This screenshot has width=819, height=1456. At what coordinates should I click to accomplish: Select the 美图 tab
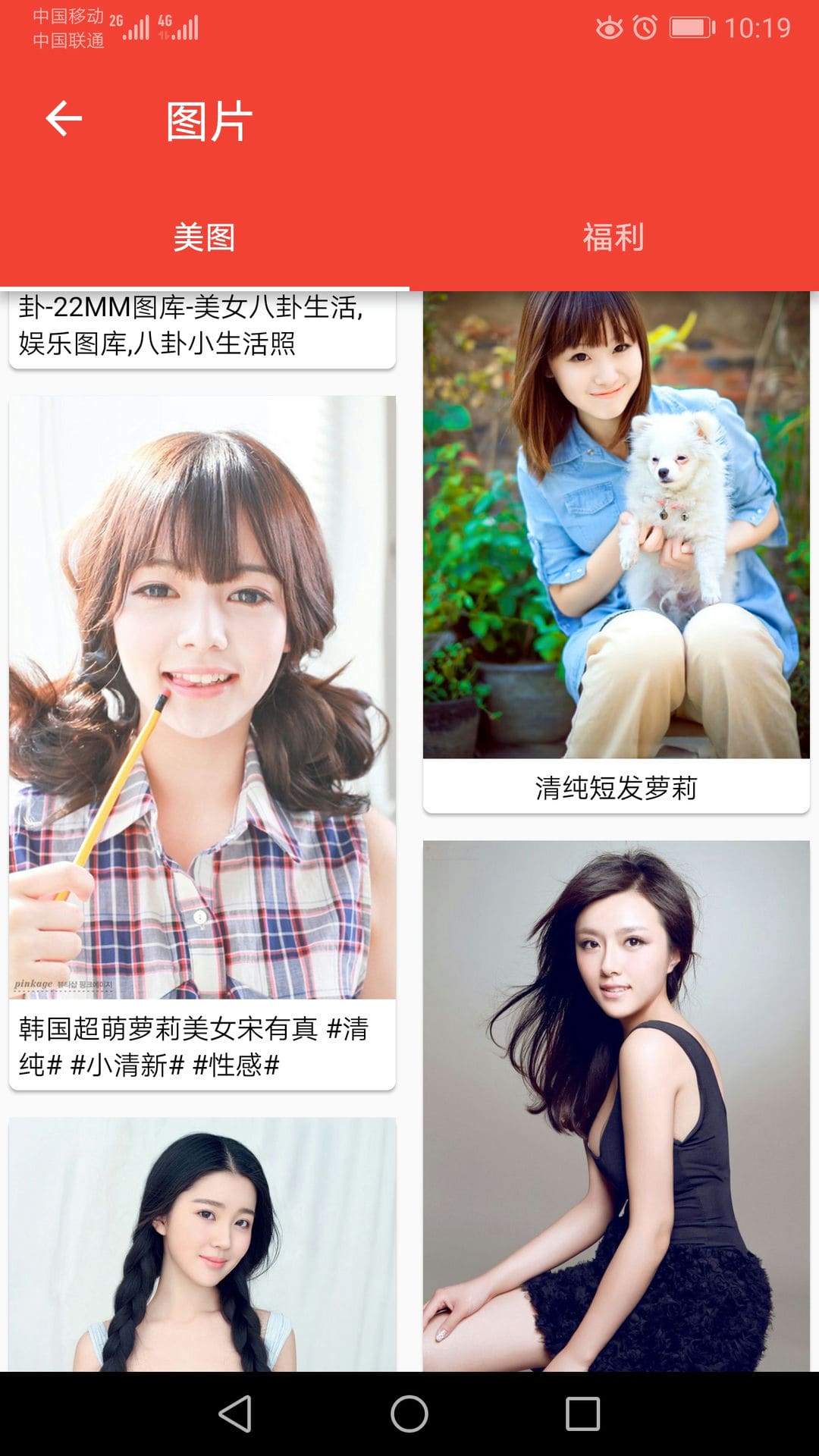click(205, 237)
